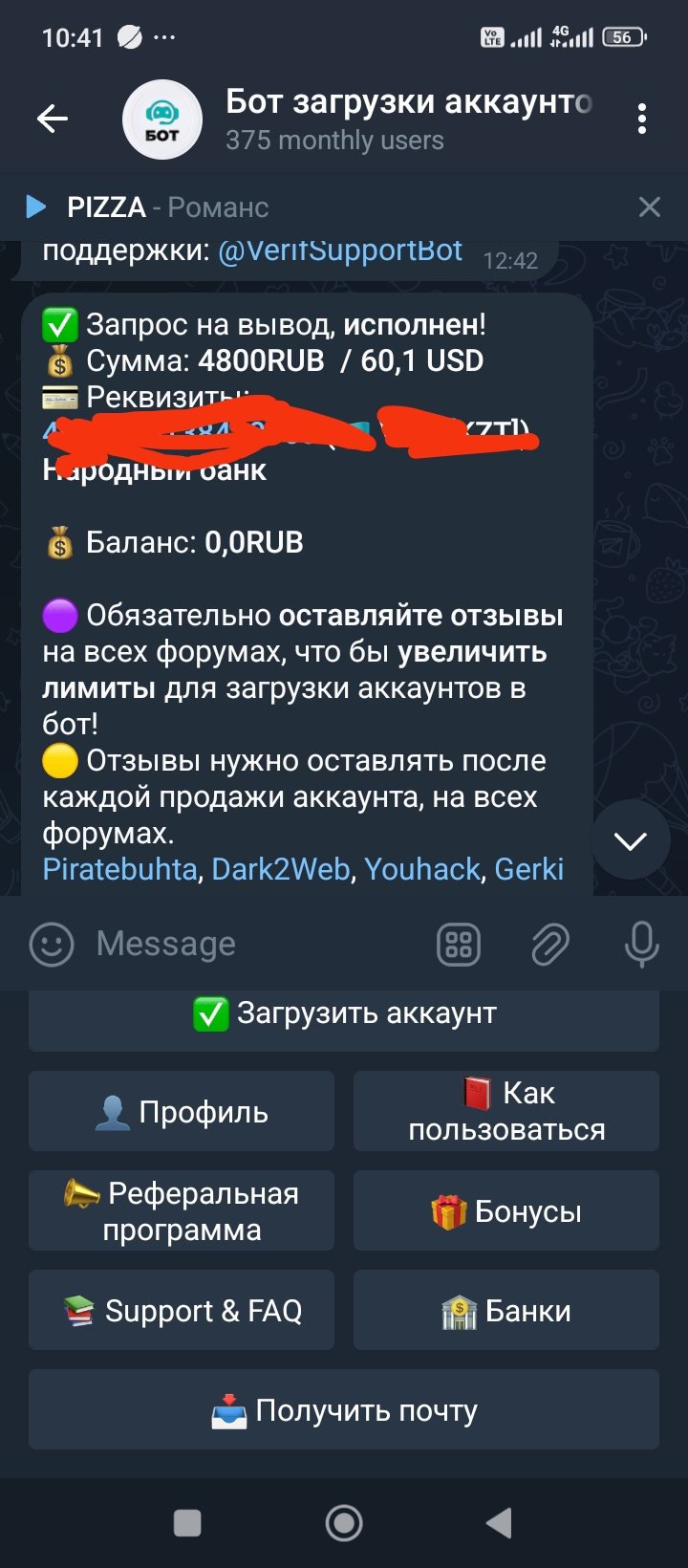Viewport: 688px width, 1568px height.
Task: Open the emoji picker
Action: 52,945
